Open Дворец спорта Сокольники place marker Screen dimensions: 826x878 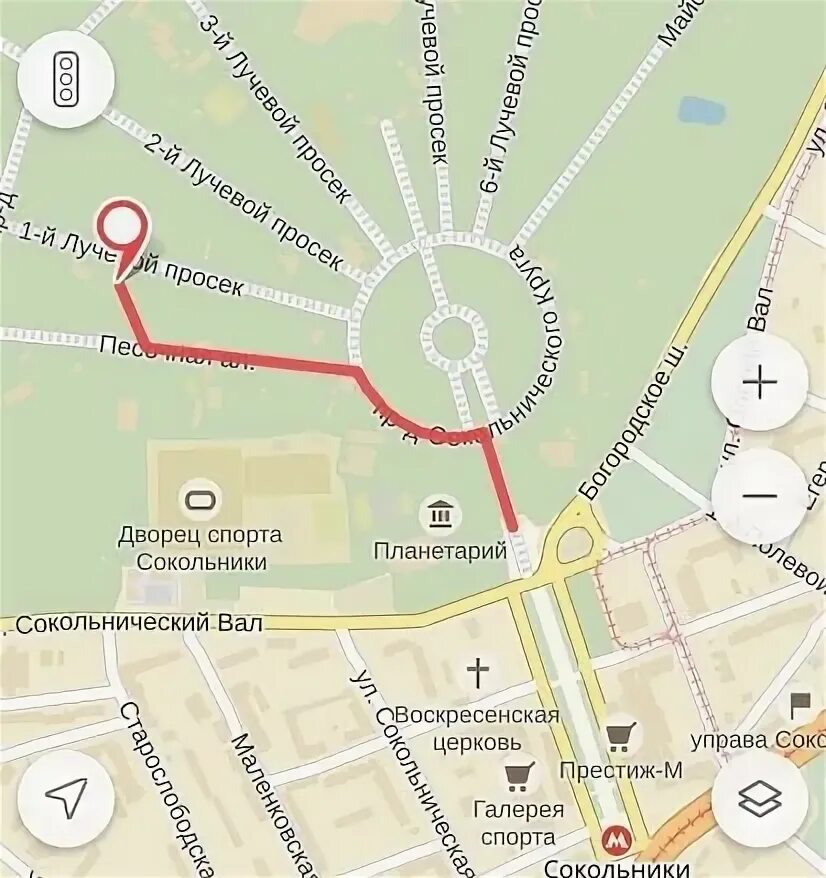point(200,497)
